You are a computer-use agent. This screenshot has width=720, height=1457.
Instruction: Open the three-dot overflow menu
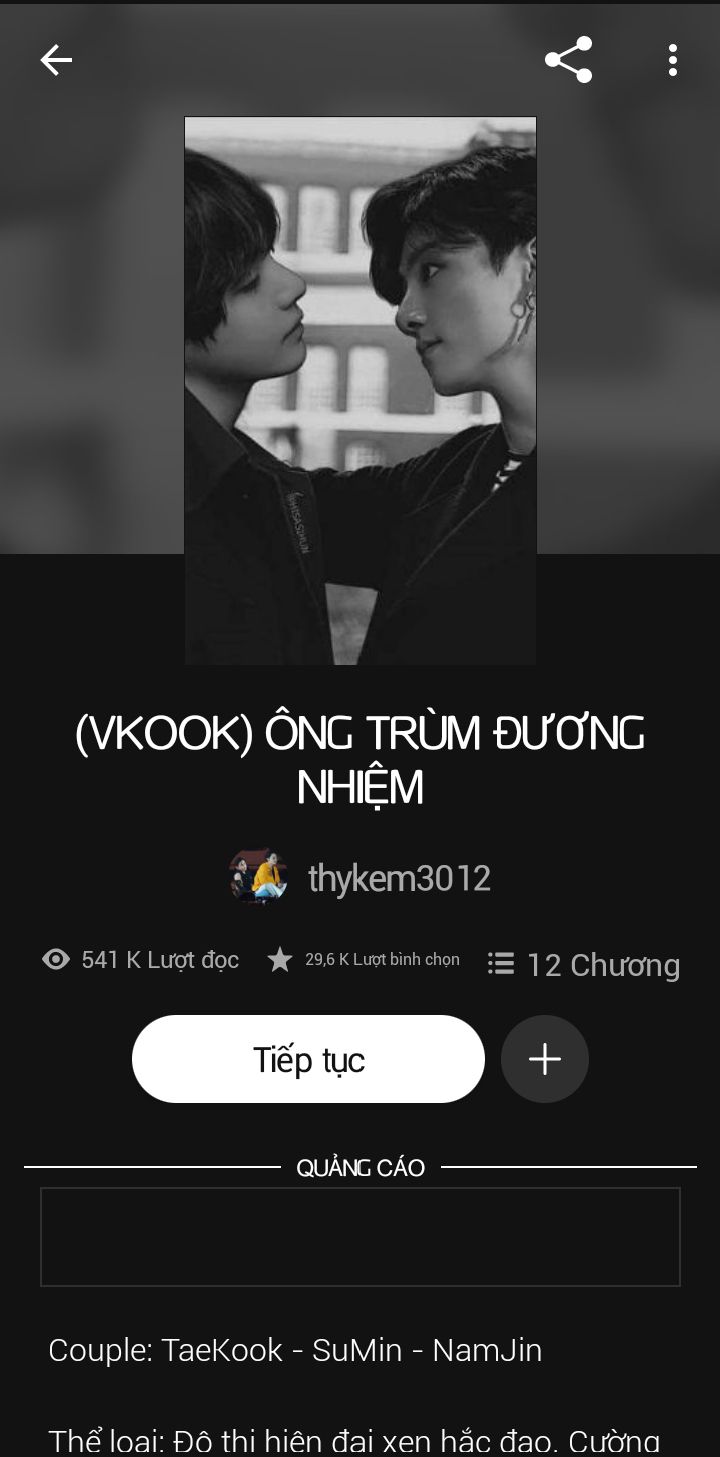click(x=673, y=60)
